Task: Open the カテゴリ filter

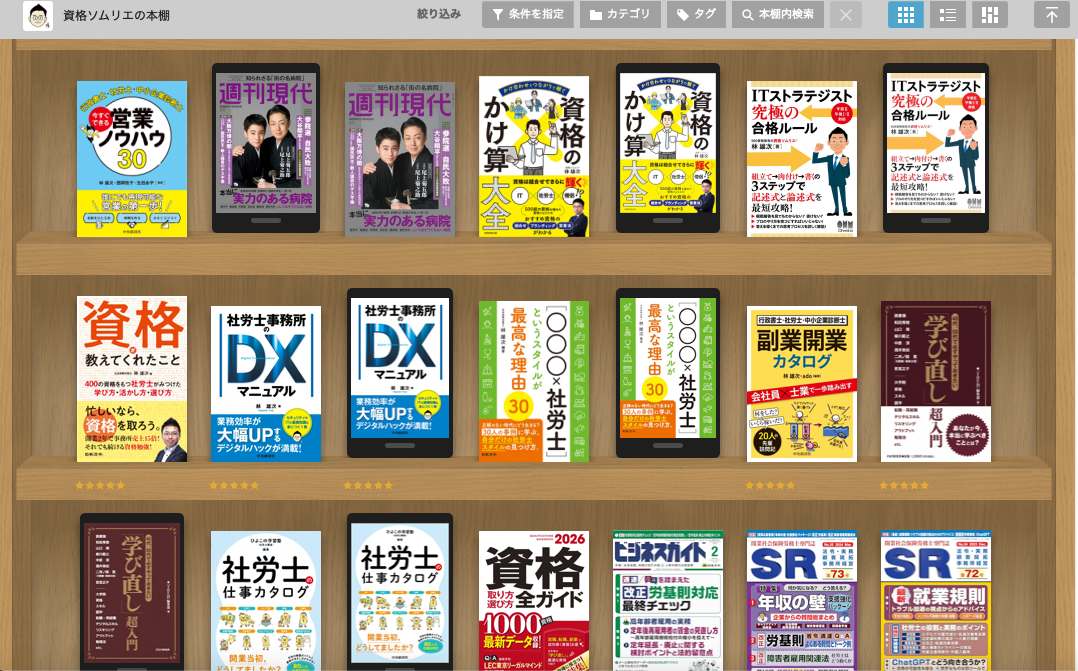Action: [x=620, y=15]
